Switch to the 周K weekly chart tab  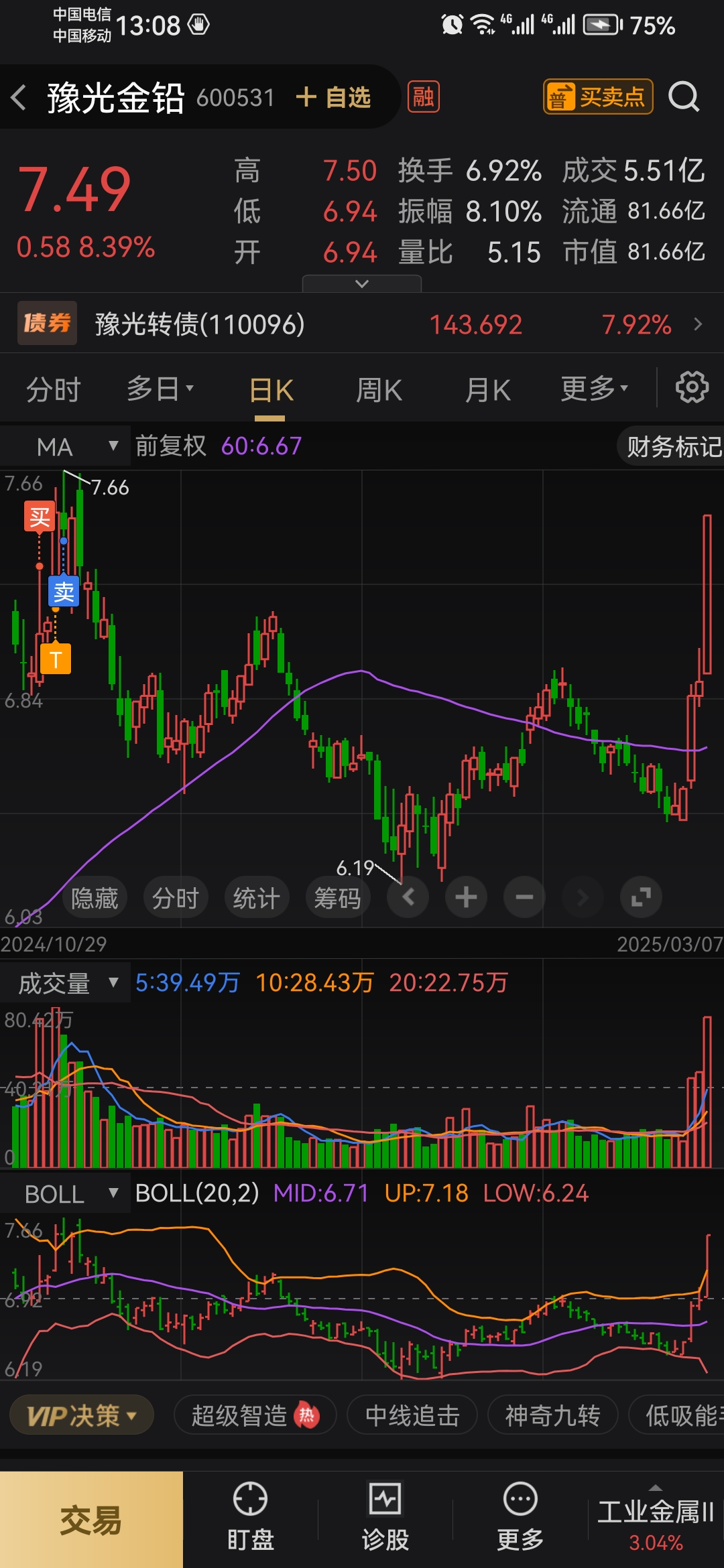pos(379,389)
